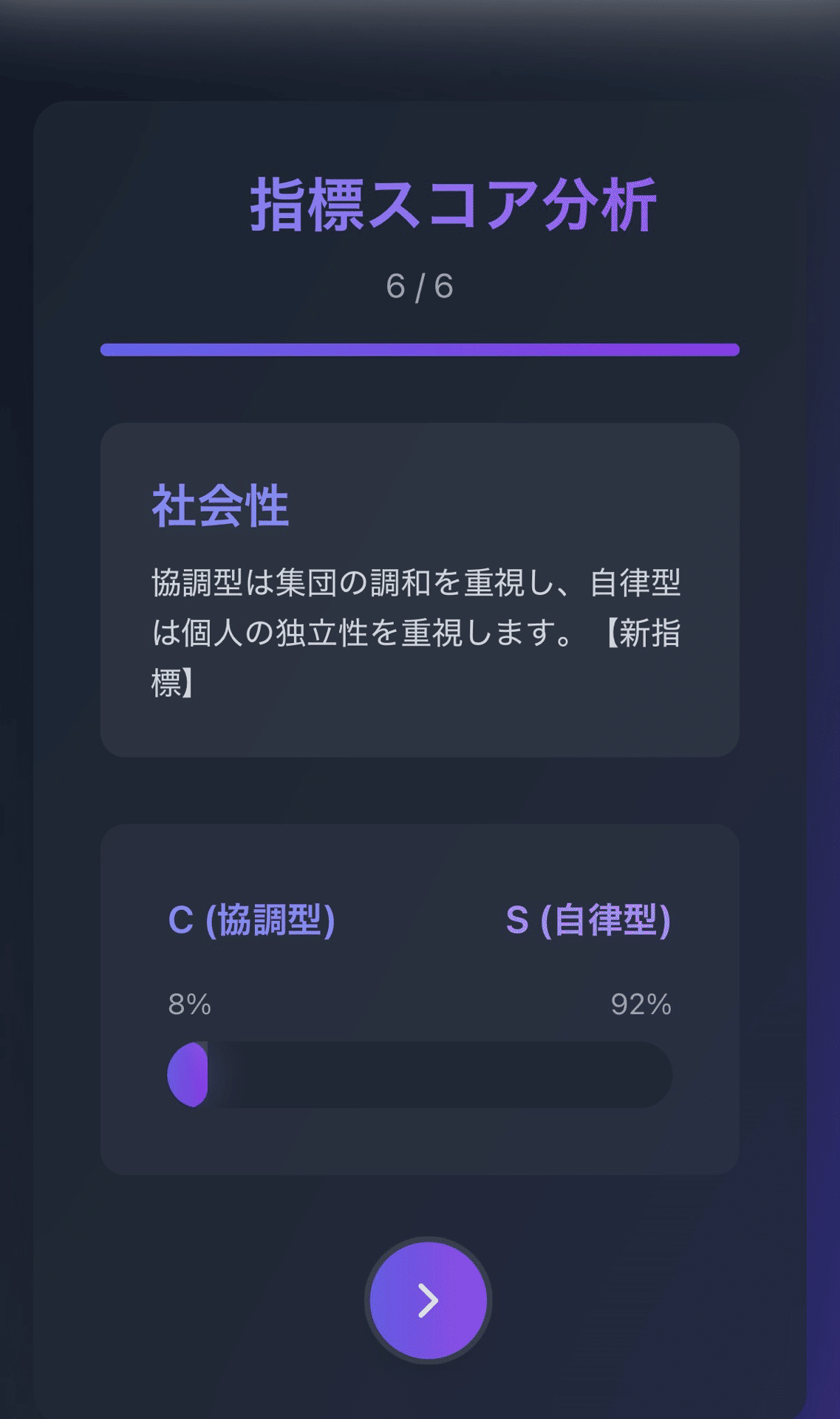Viewport: 840px width, 1419px height.
Task: Tap the description card mentioning 協調型
Action: (x=420, y=591)
